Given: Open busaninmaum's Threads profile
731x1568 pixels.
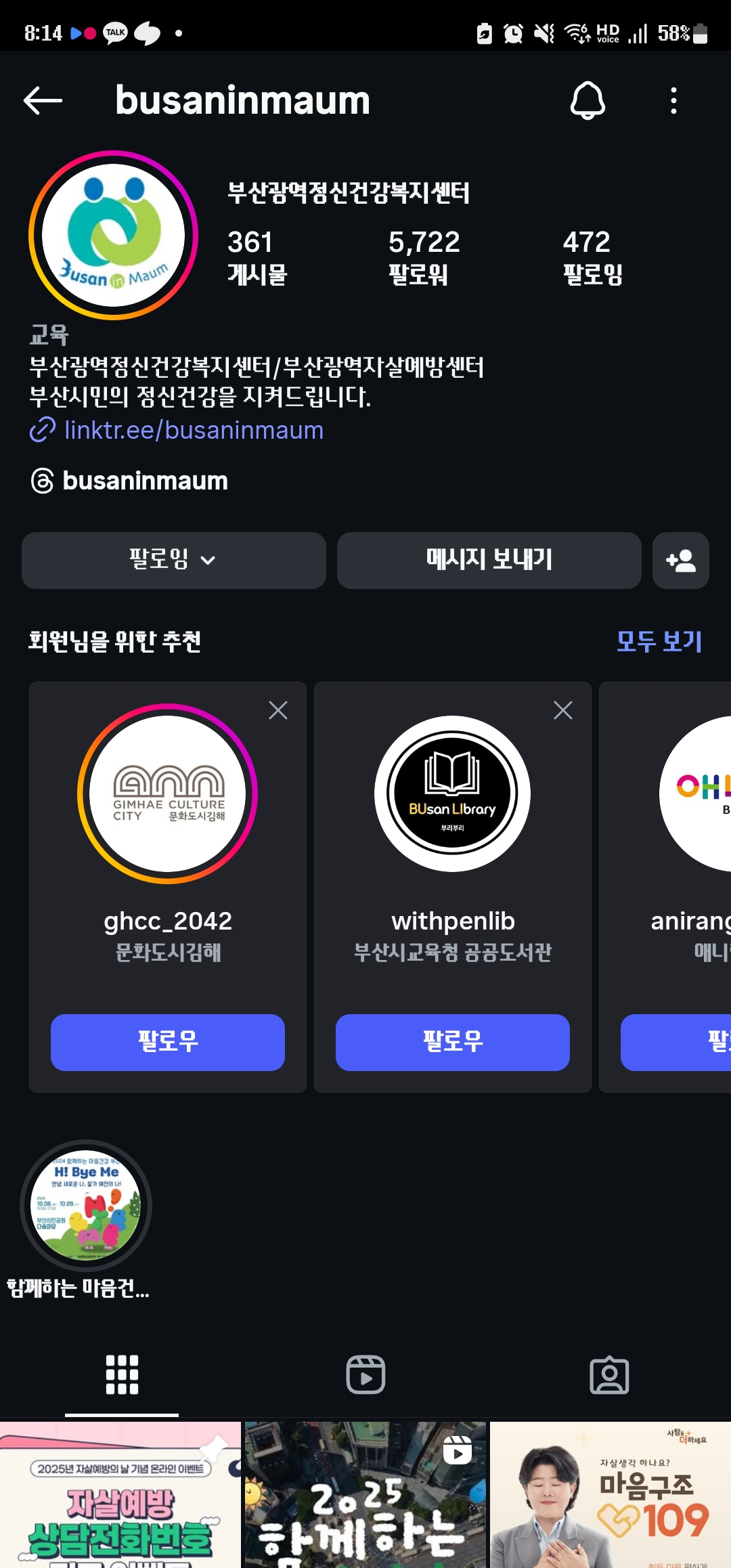Looking at the screenshot, I should (x=145, y=481).
